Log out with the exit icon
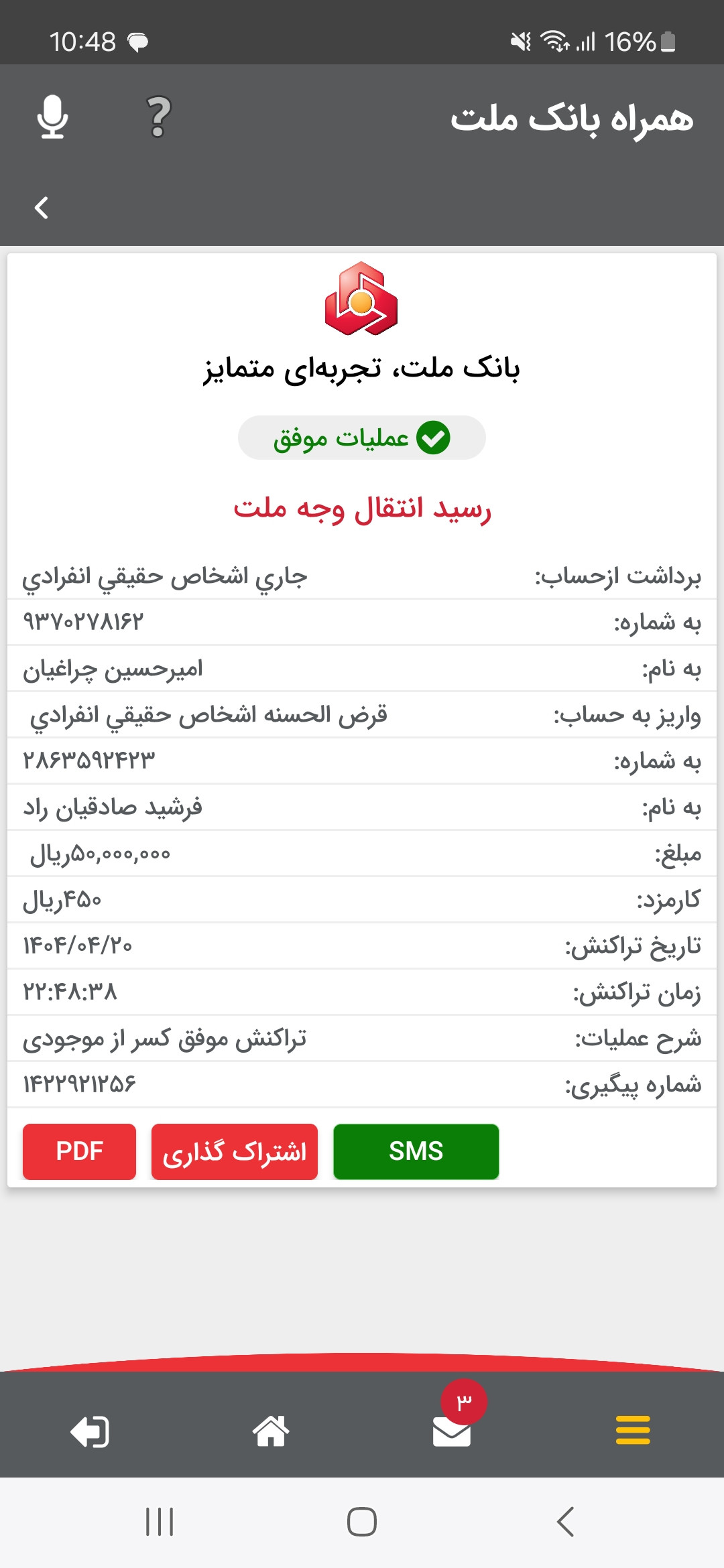 click(x=90, y=1432)
